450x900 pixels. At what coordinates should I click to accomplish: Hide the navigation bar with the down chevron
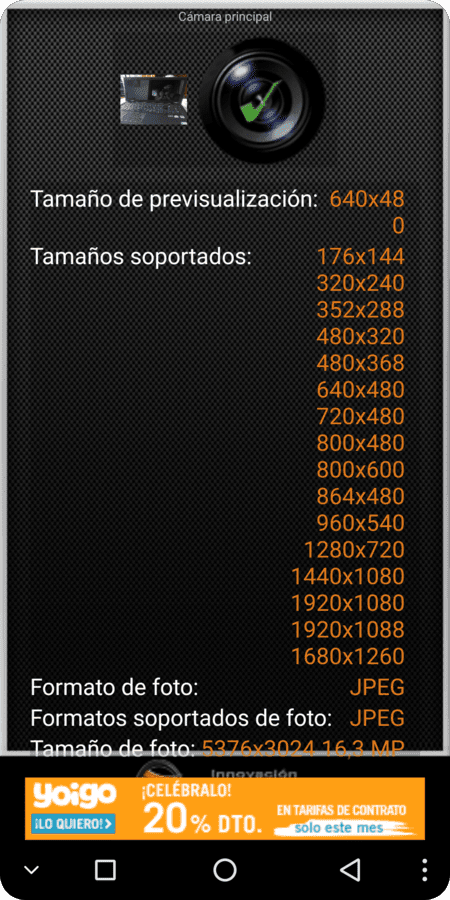coord(32,870)
